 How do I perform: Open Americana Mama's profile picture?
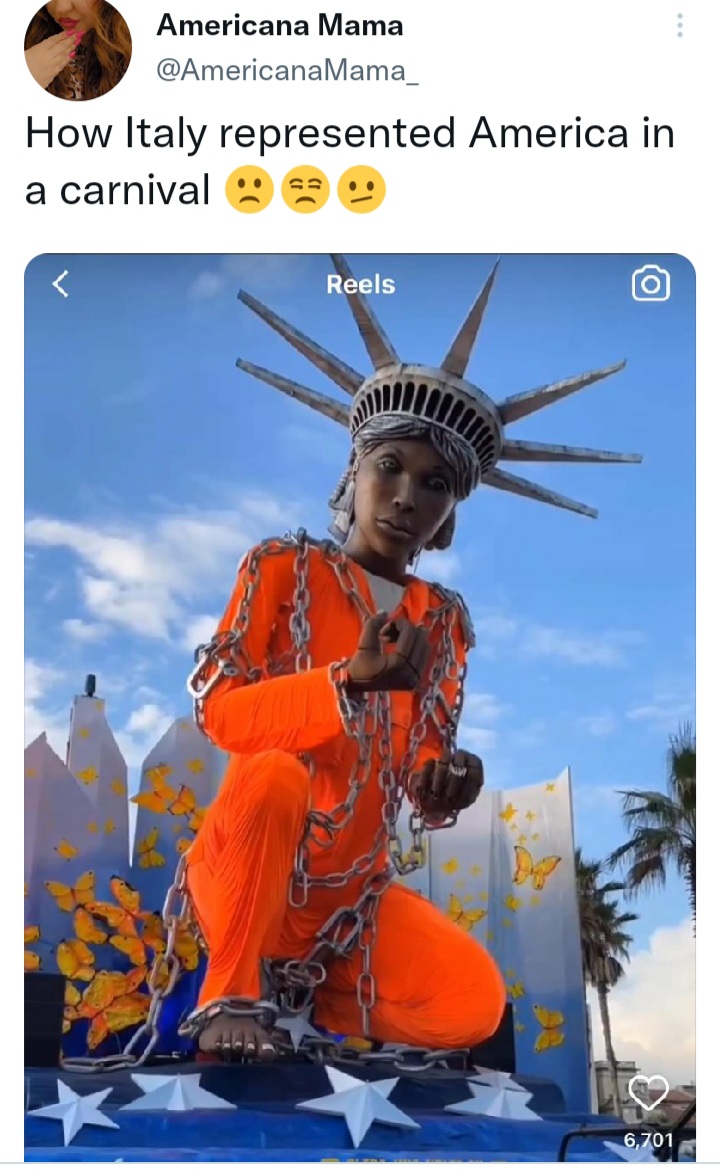tap(78, 49)
